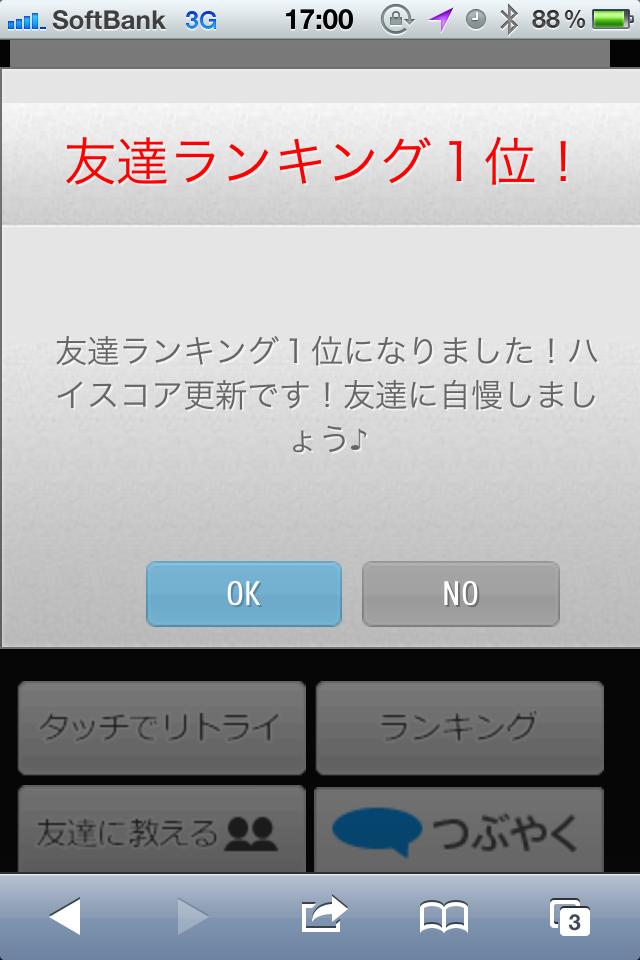Viewport: 640px width, 960px height.
Task: Tap タッチでリトライ to retry
Action: pyautogui.click(x=161, y=727)
